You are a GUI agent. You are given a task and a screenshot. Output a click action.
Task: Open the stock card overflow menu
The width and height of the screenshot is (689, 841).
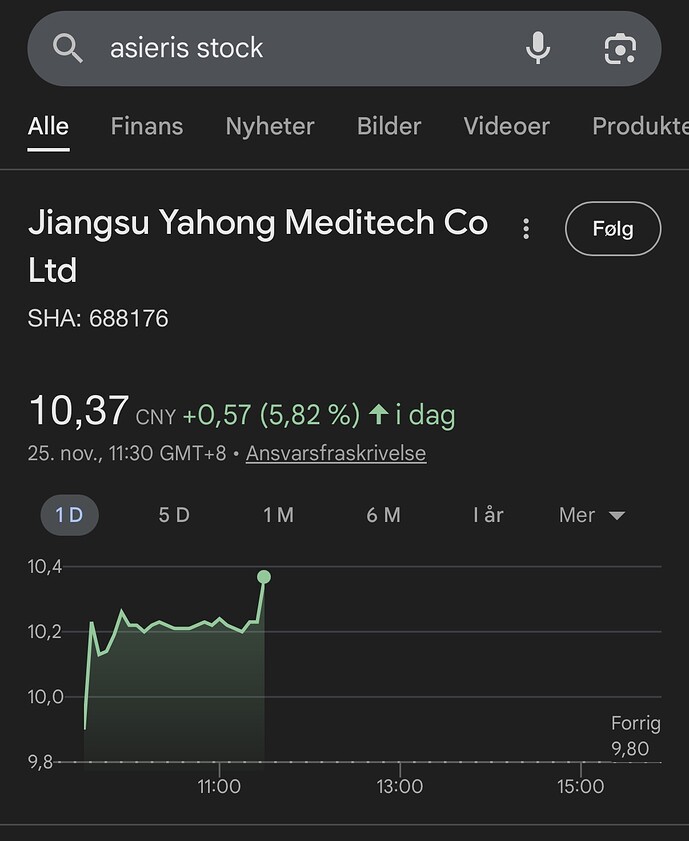click(x=526, y=229)
